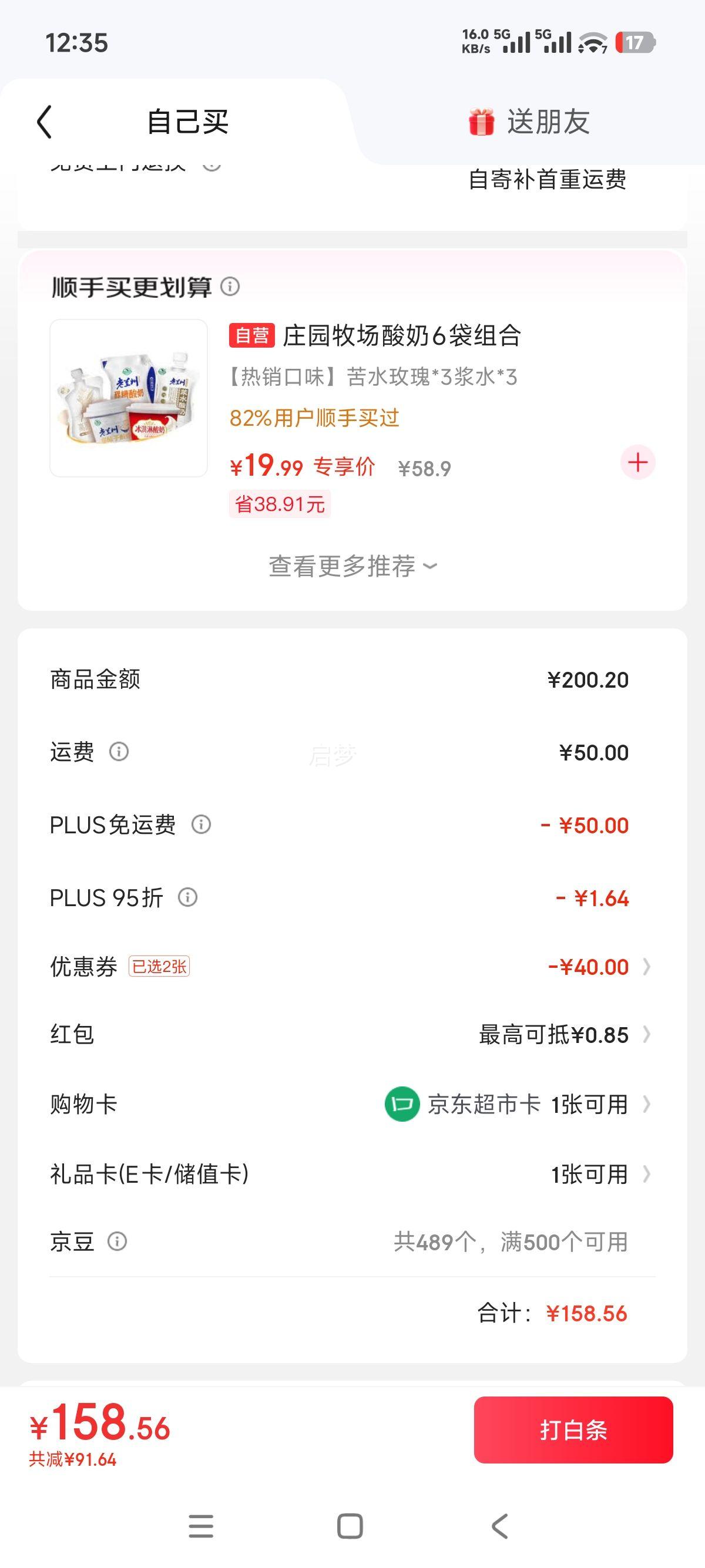This screenshot has width=705, height=1568.
Task: Click info icon next to PLUS 95折
Action: pos(189,897)
